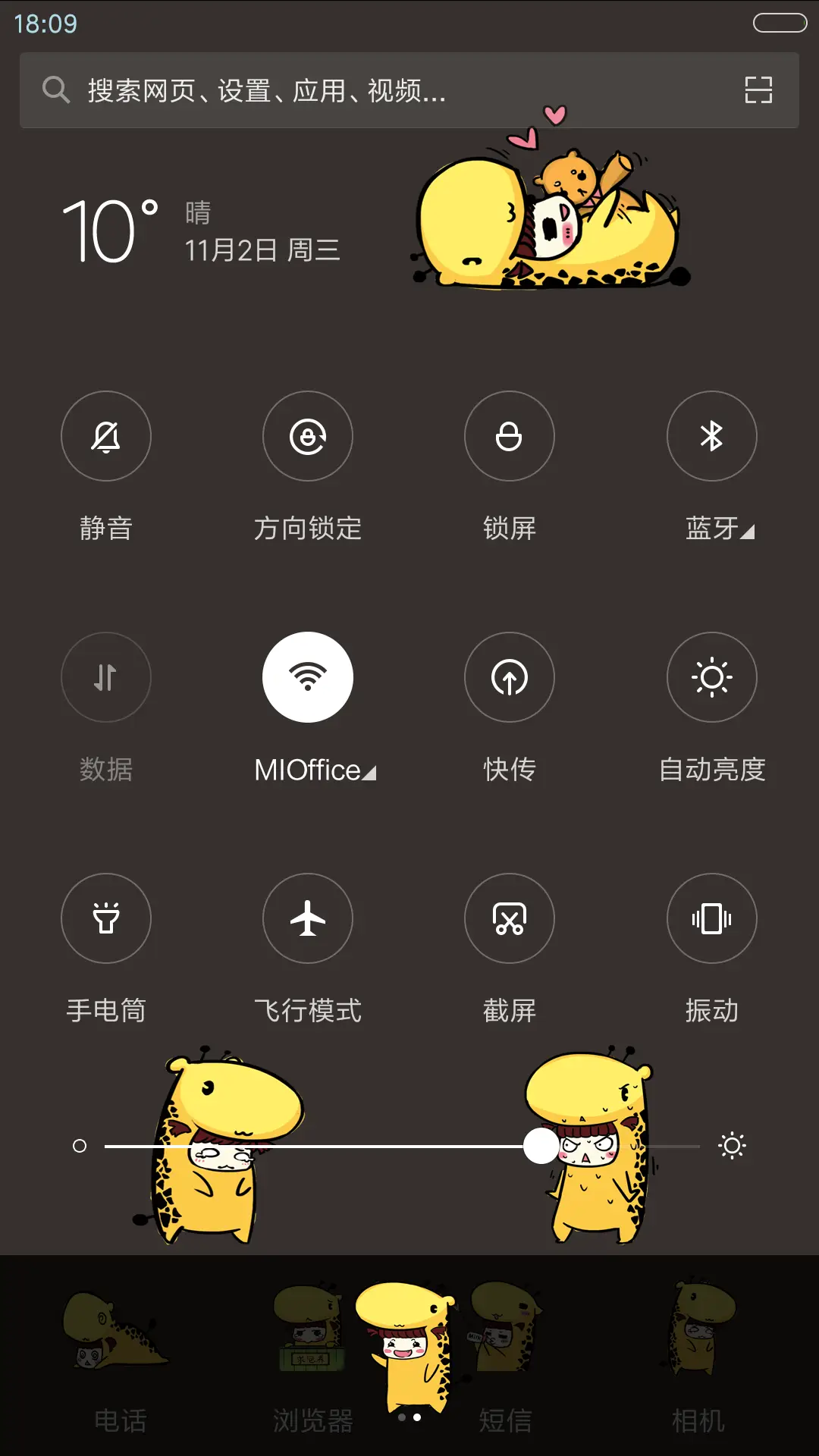The height and width of the screenshot is (1456, 819).
Task: Mute the phone with the silent toggle
Action: click(106, 436)
